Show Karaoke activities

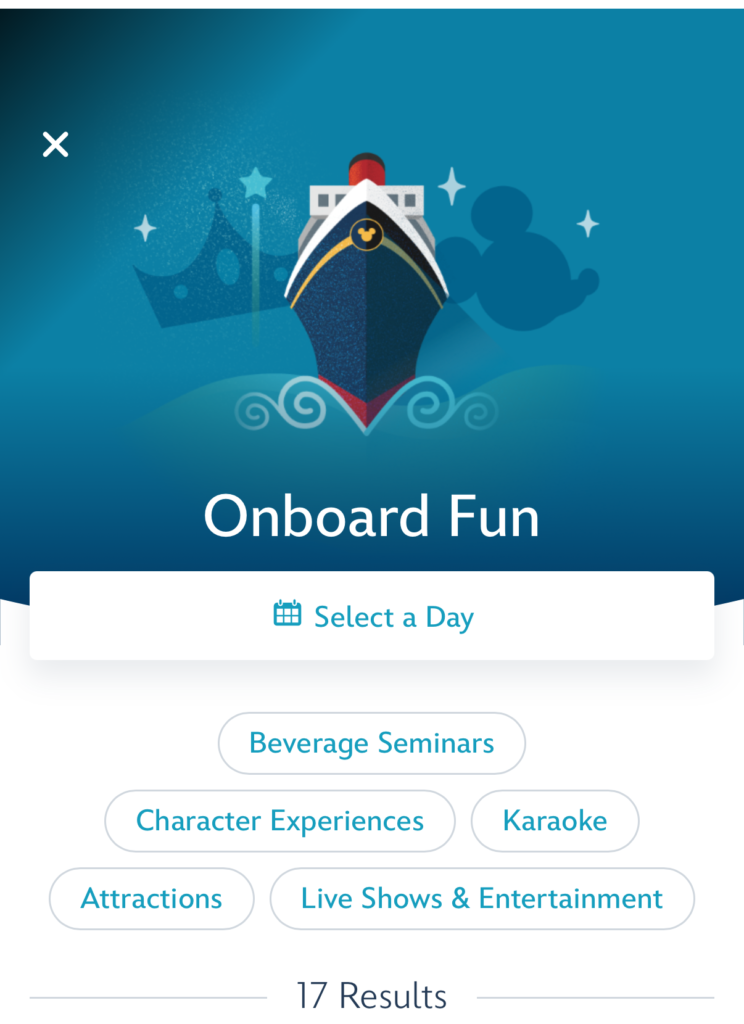click(555, 821)
